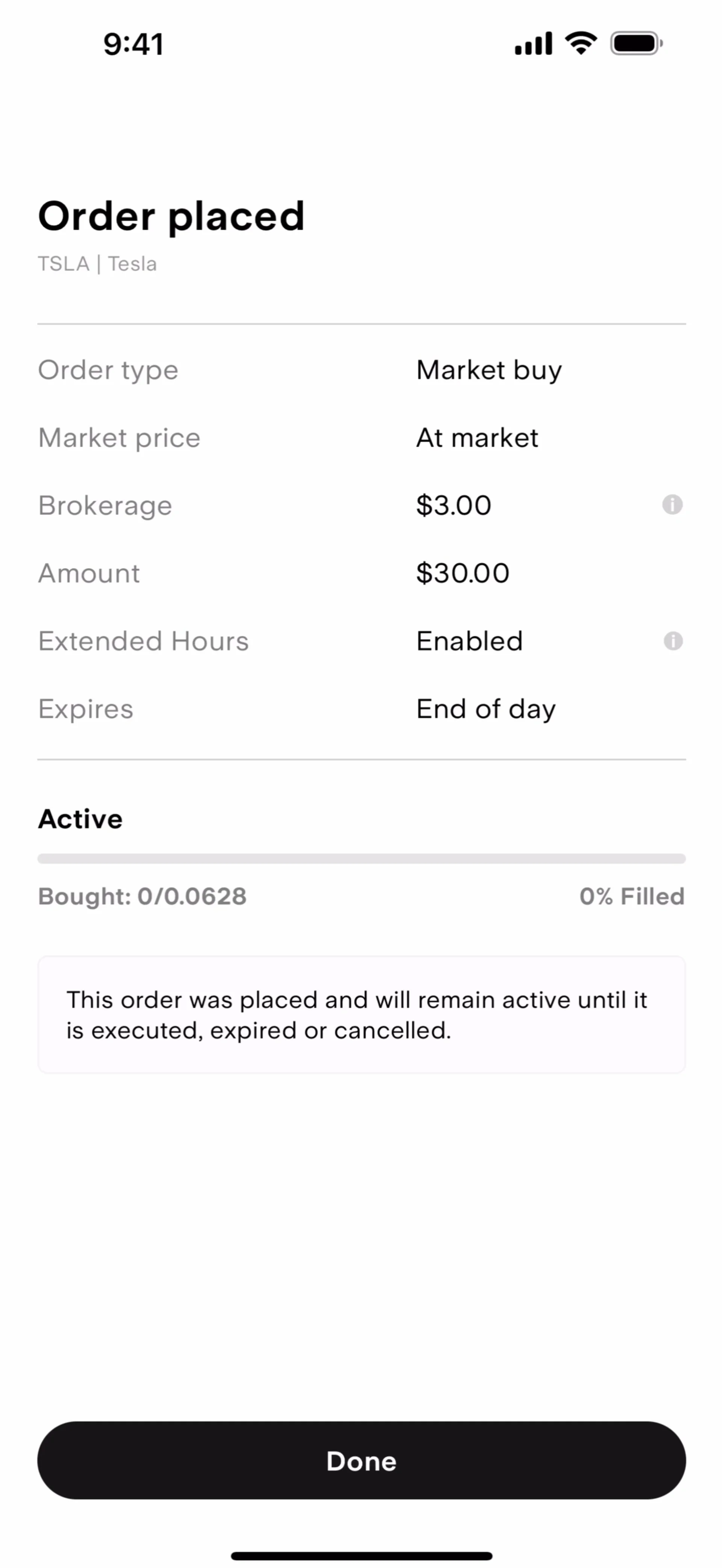This screenshot has height=1568, width=722.
Task: Tap the Done button
Action: (x=361, y=1461)
